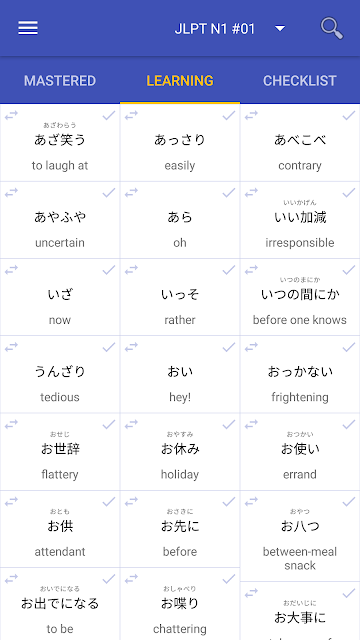
Task: Tap swap arrows on the 'rather' card
Action: coord(131,270)
